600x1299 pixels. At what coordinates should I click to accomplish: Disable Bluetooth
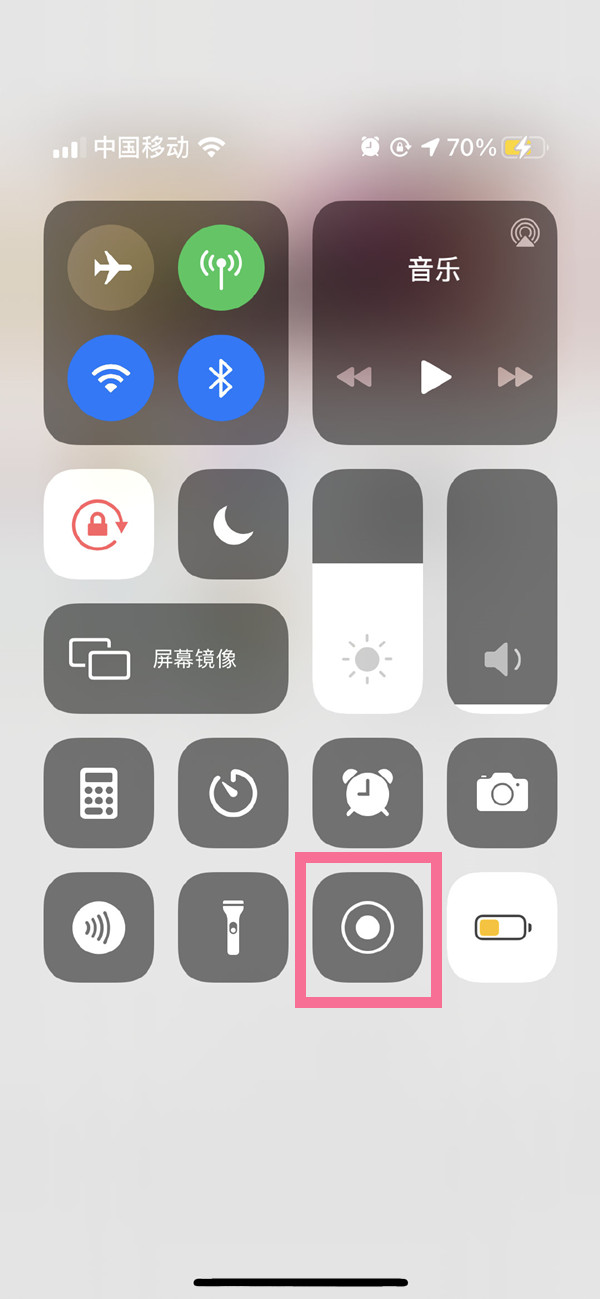point(221,377)
